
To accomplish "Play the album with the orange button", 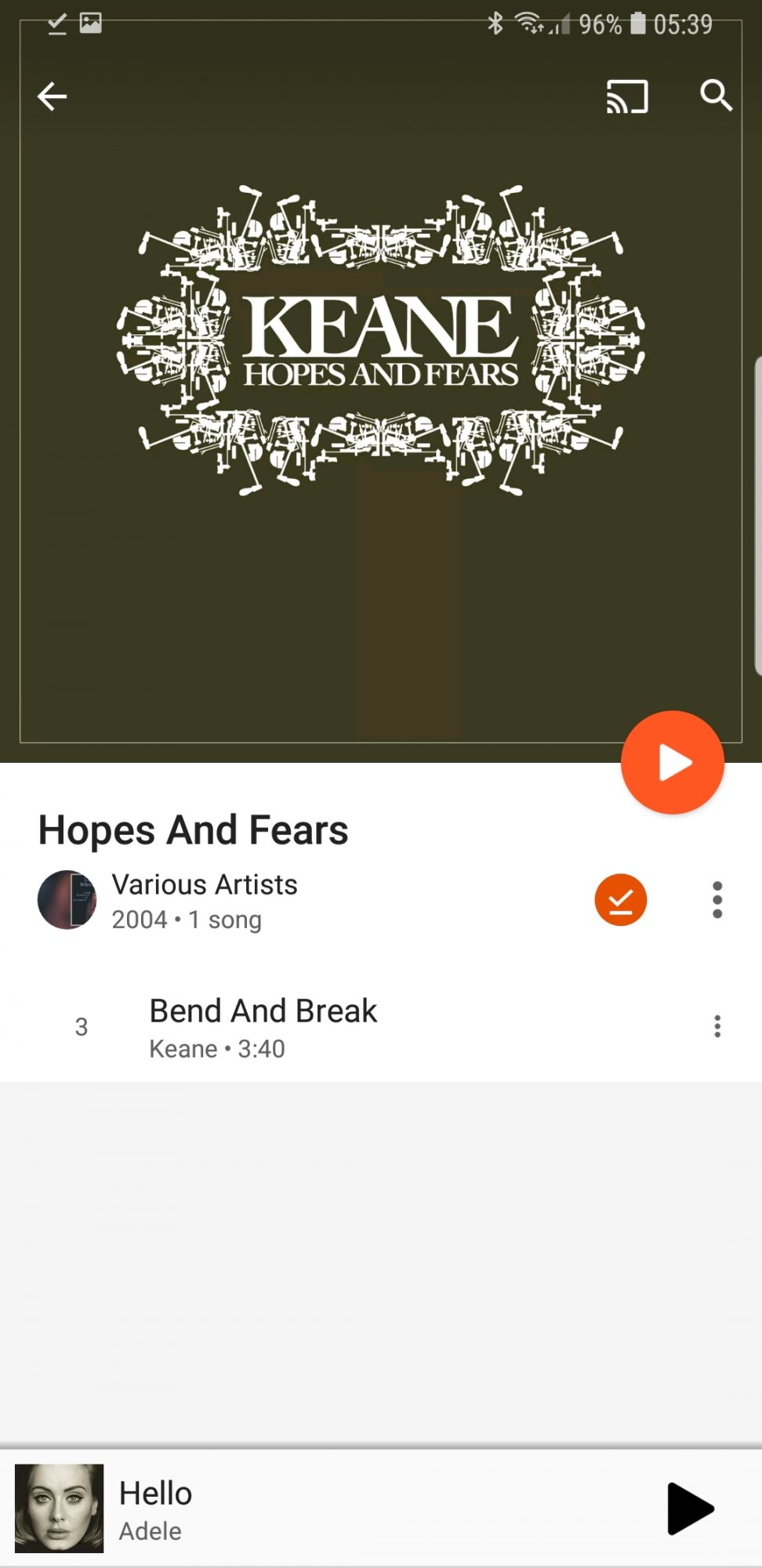I will click(673, 762).
